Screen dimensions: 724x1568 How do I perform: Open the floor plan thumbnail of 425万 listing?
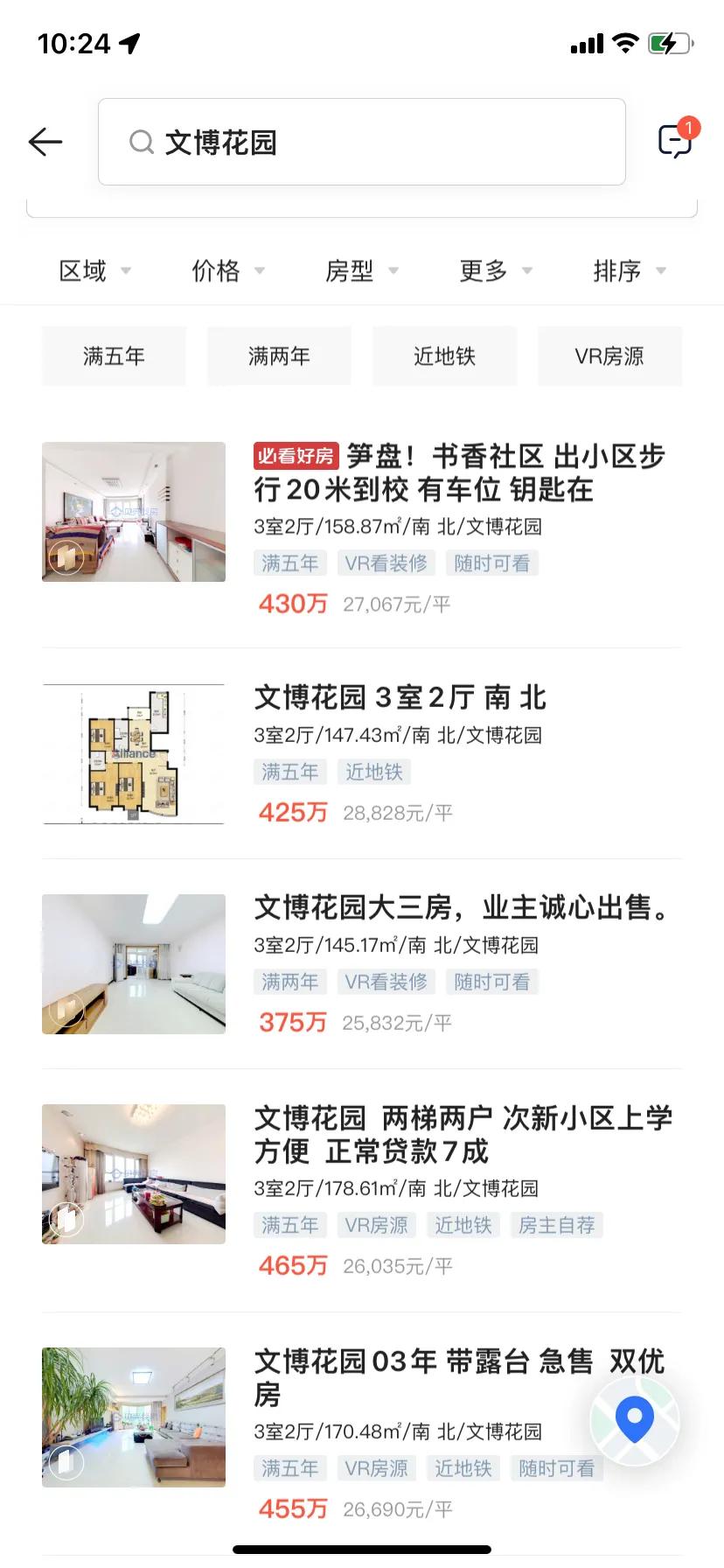click(133, 753)
